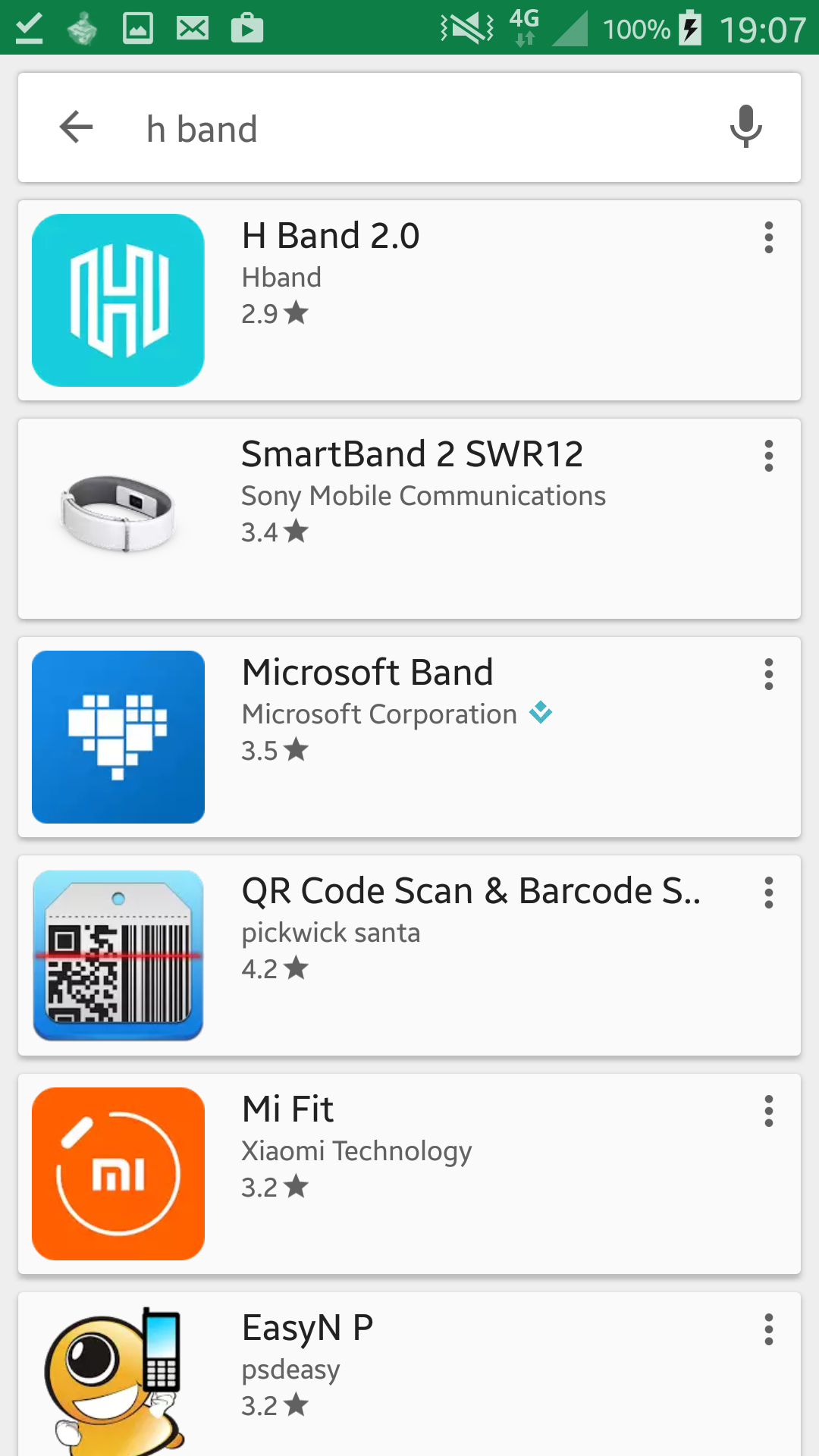Open QR Code Scan & Barcode result
819x1456 pixels.
[x=409, y=955]
